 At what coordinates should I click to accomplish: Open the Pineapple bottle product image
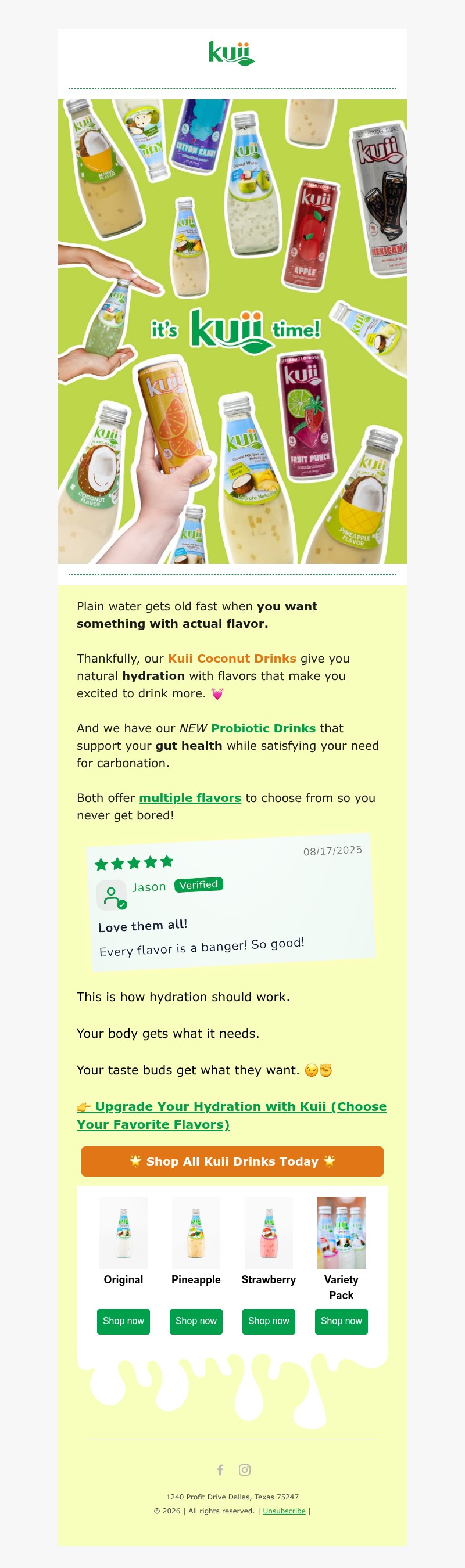pyautogui.click(x=196, y=1232)
